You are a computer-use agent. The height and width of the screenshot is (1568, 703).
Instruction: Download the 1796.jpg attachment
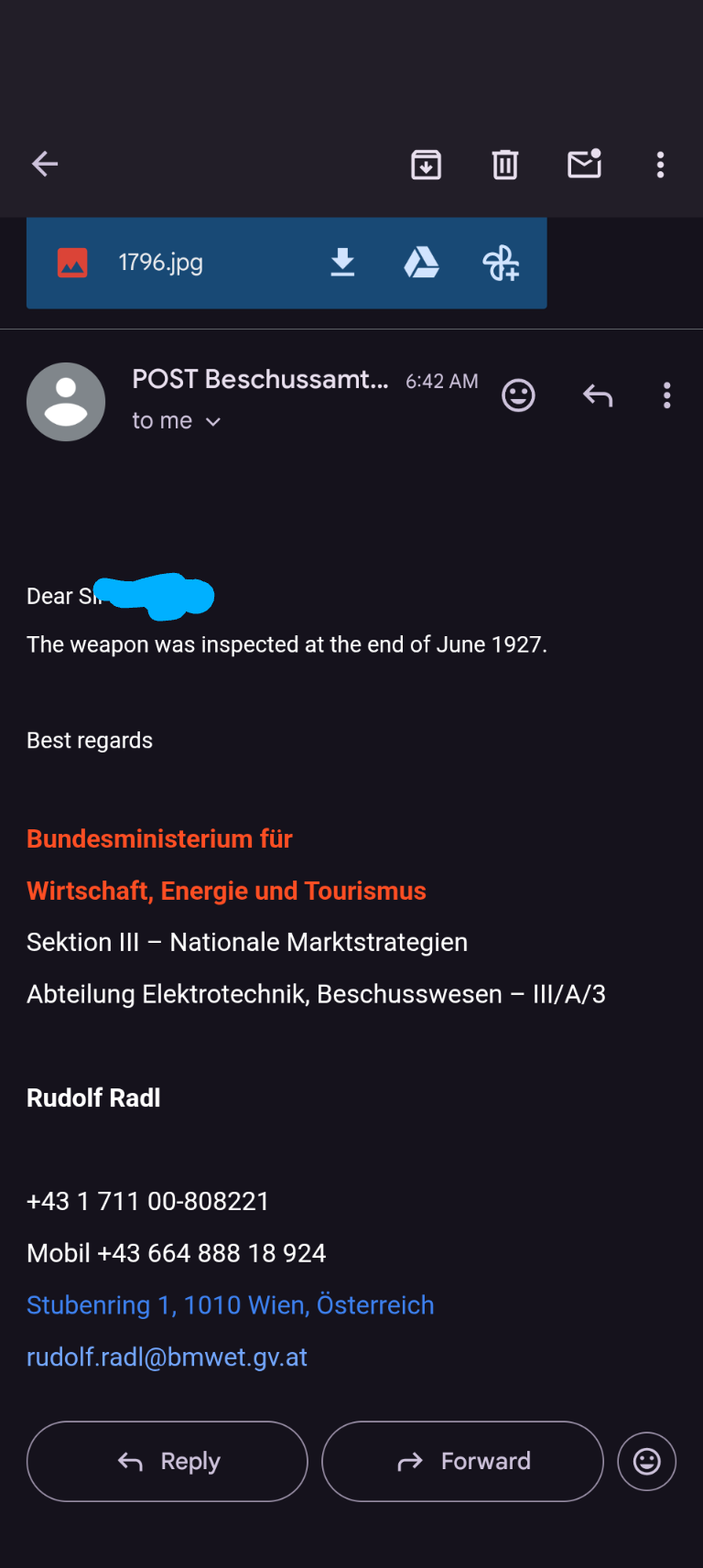(342, 263)
